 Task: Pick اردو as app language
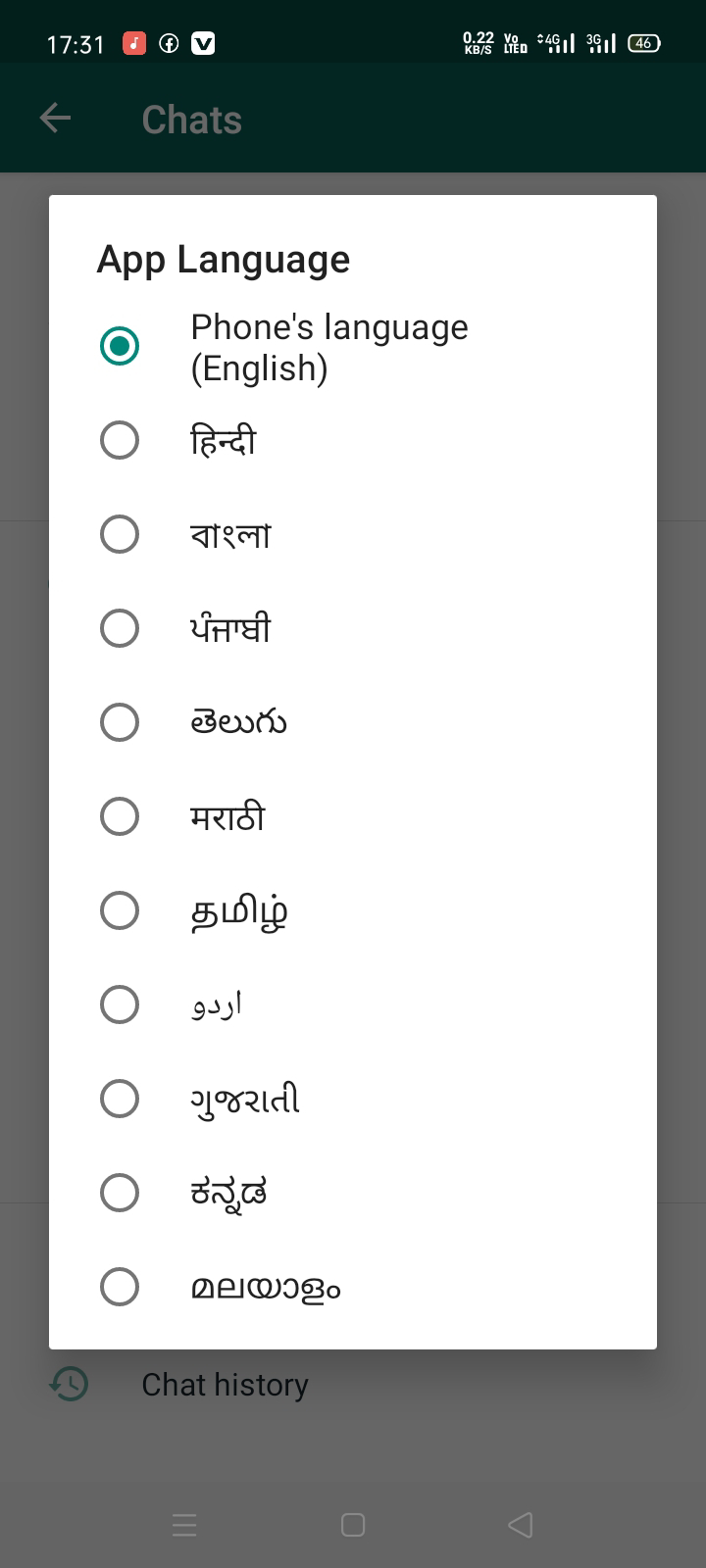click(x=120, y=1004)
